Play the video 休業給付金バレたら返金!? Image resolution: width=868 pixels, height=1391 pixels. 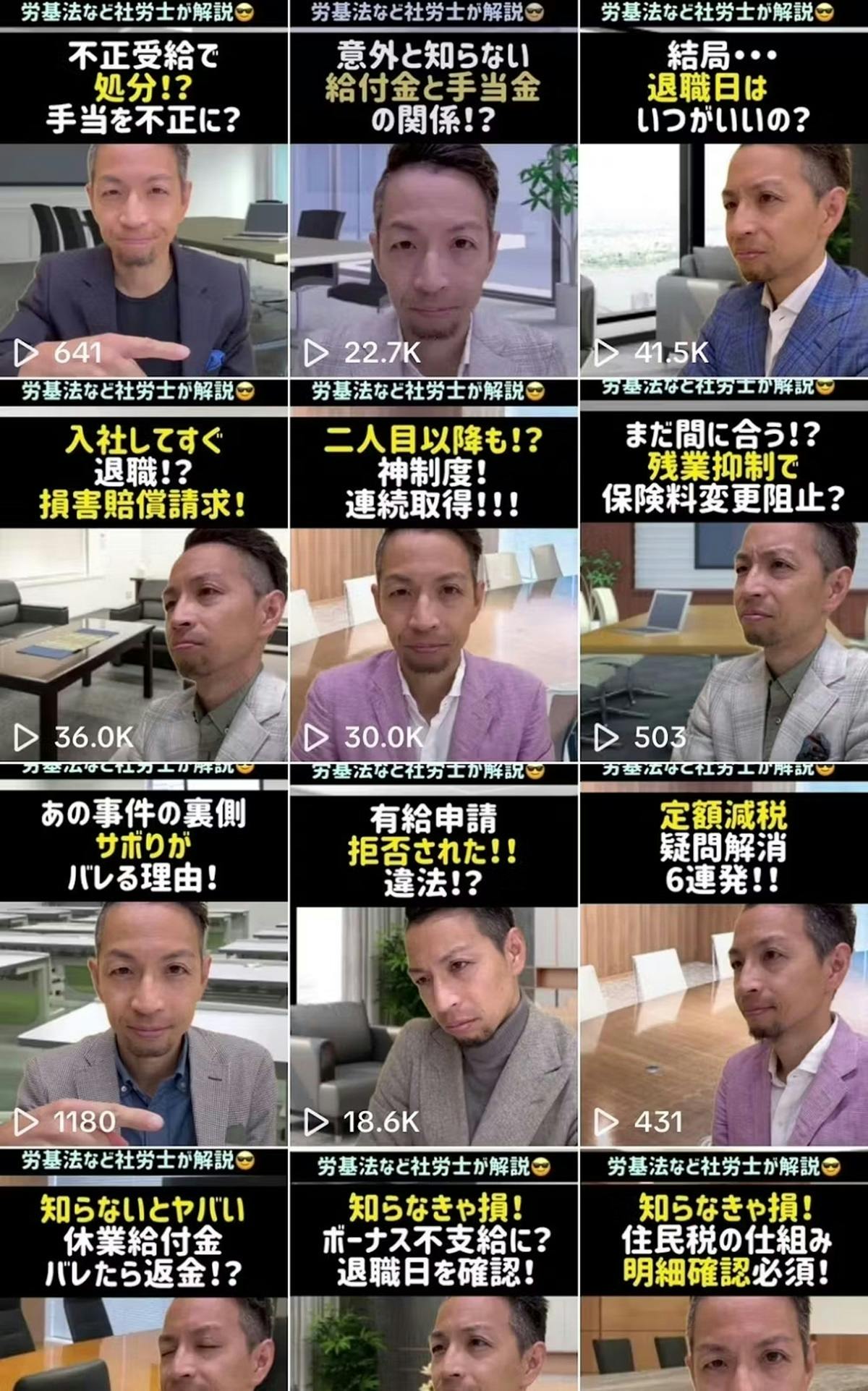(x=144, y=1269)
